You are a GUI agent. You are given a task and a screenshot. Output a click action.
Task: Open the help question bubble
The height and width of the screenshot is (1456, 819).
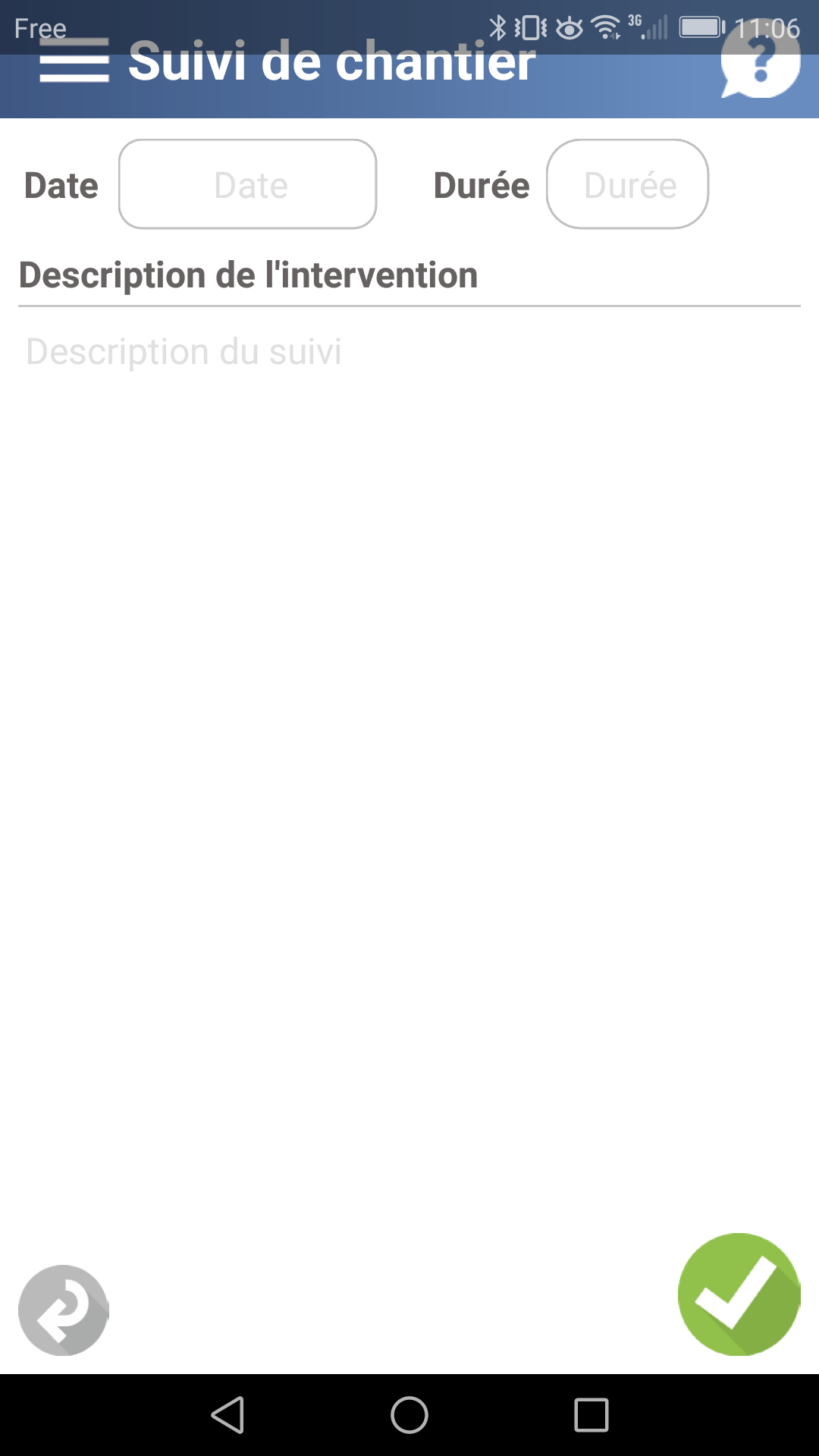[x=761, y=60]
